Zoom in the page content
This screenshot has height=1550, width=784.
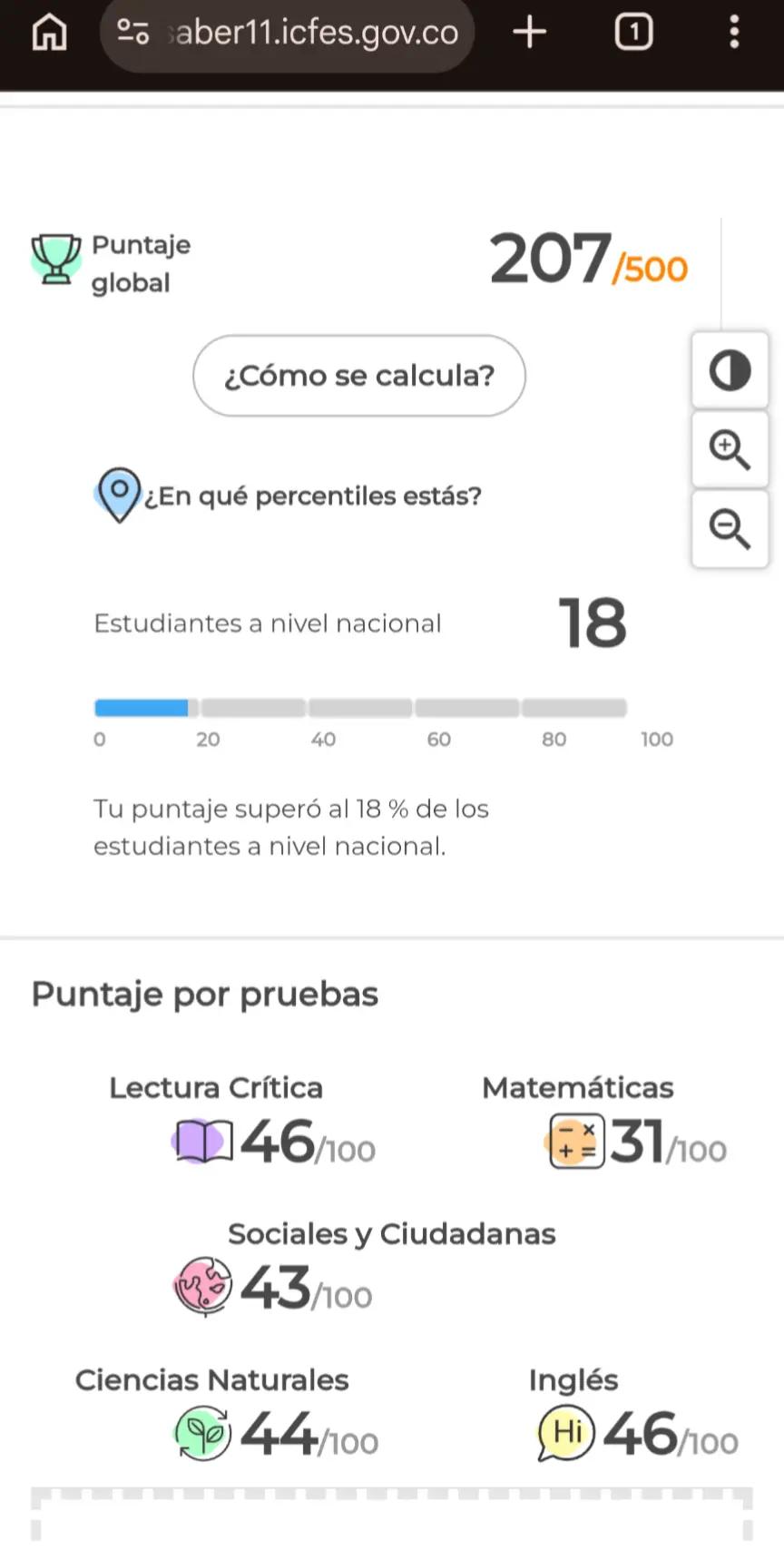coord(730,449)
